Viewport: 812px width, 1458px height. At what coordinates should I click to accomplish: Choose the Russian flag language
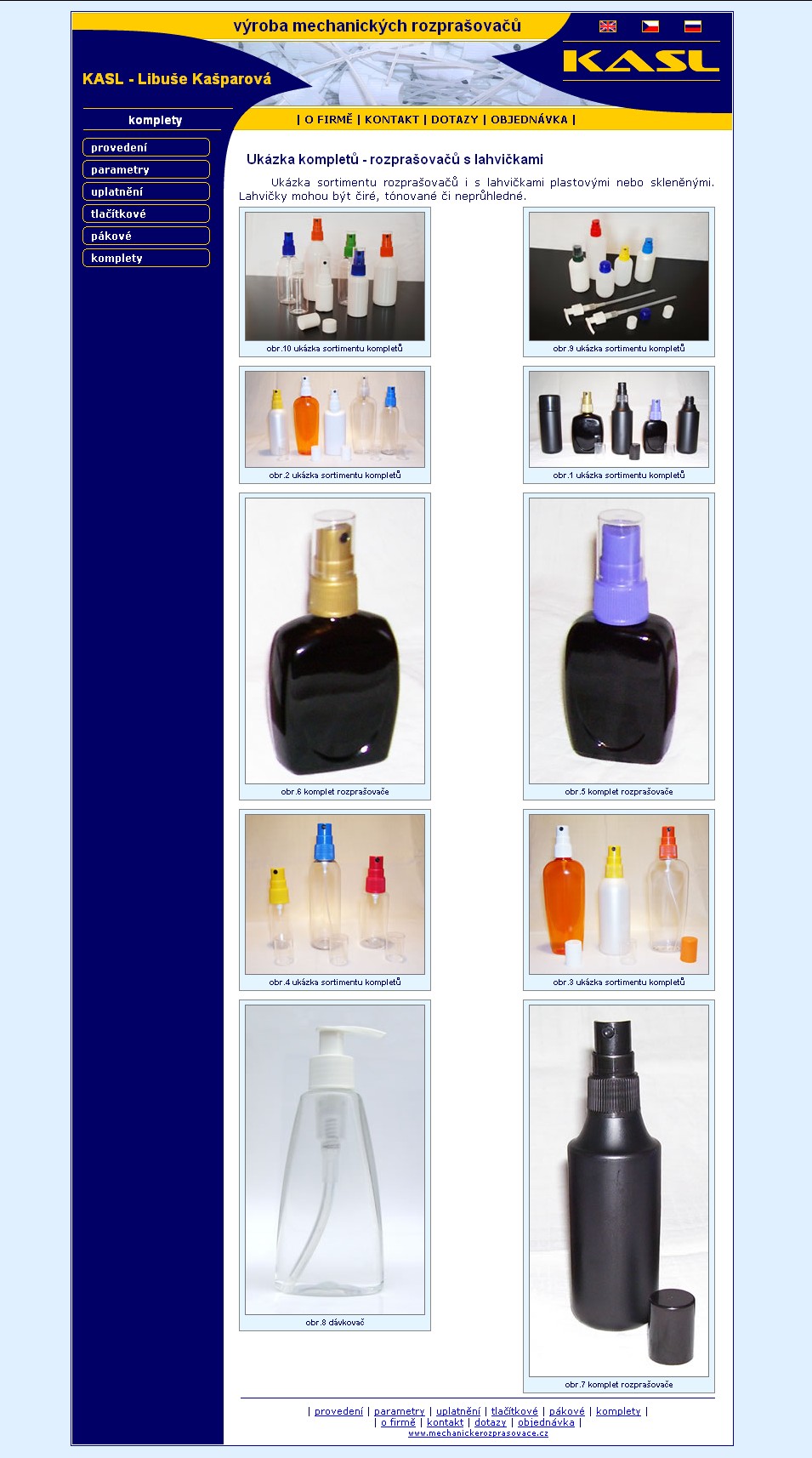pos(693,26)
